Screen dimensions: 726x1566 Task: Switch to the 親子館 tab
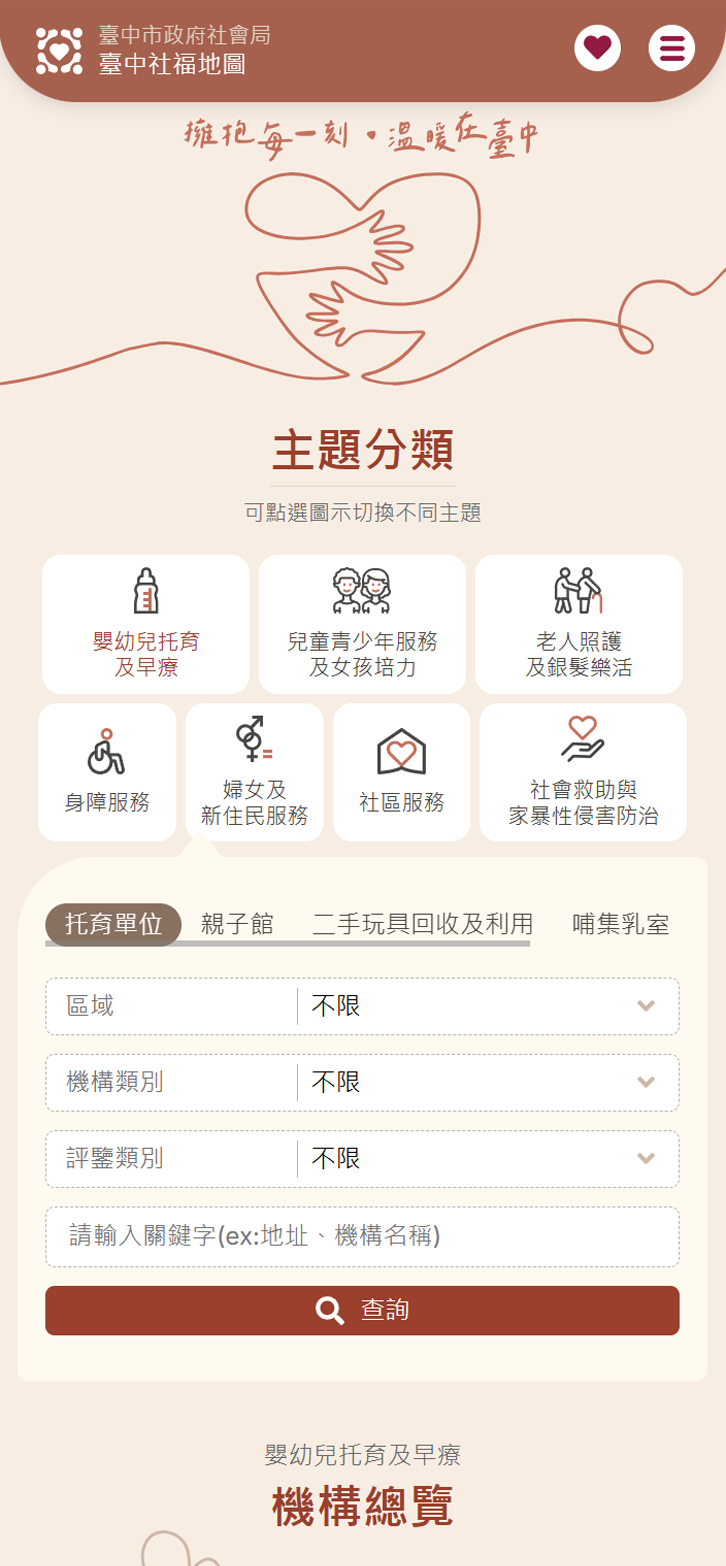[x=237, y=924]
